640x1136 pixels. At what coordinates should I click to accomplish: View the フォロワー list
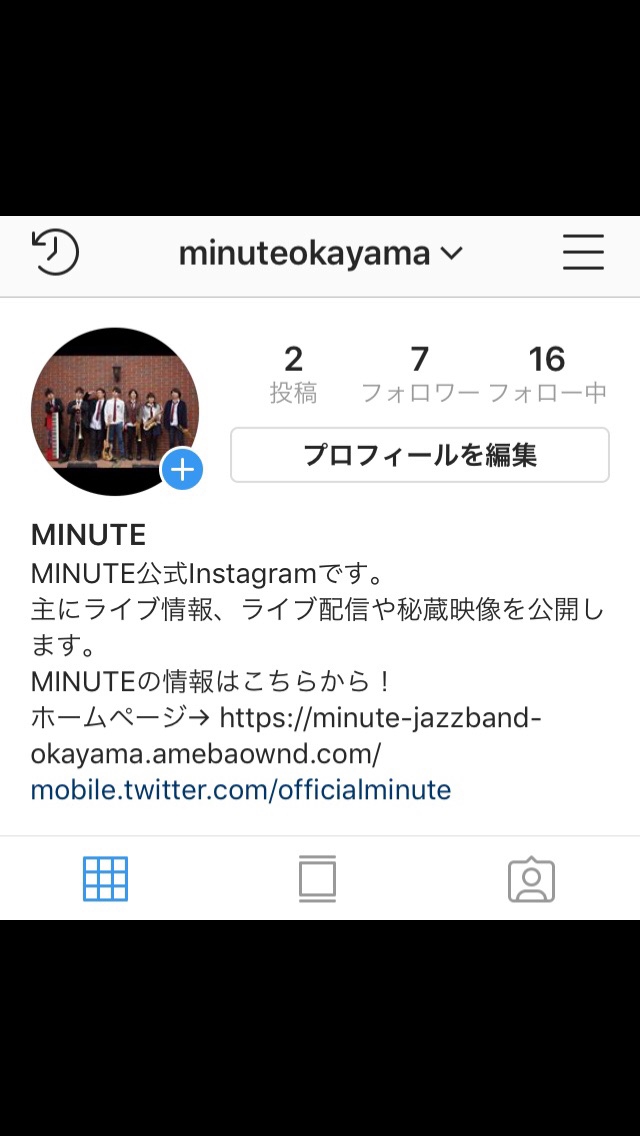pos(420,375)
